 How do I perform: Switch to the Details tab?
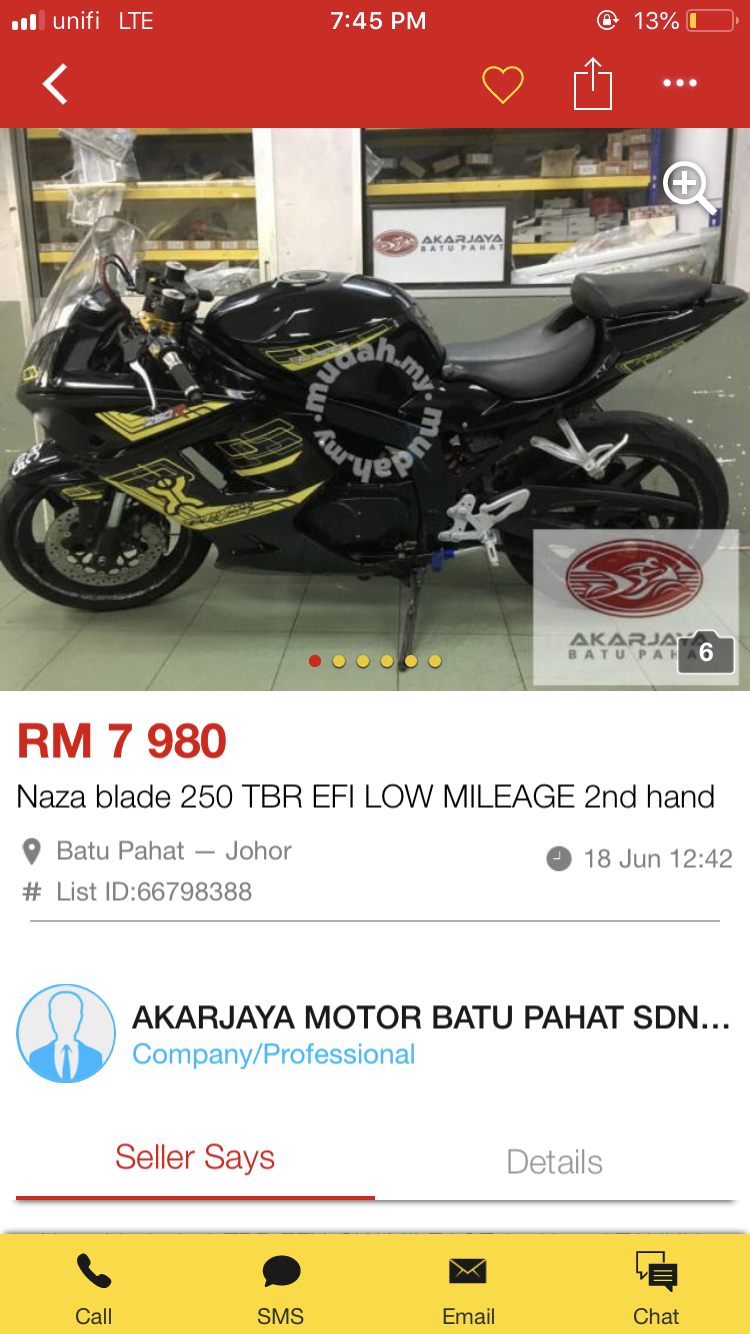tap(554, 1162)
